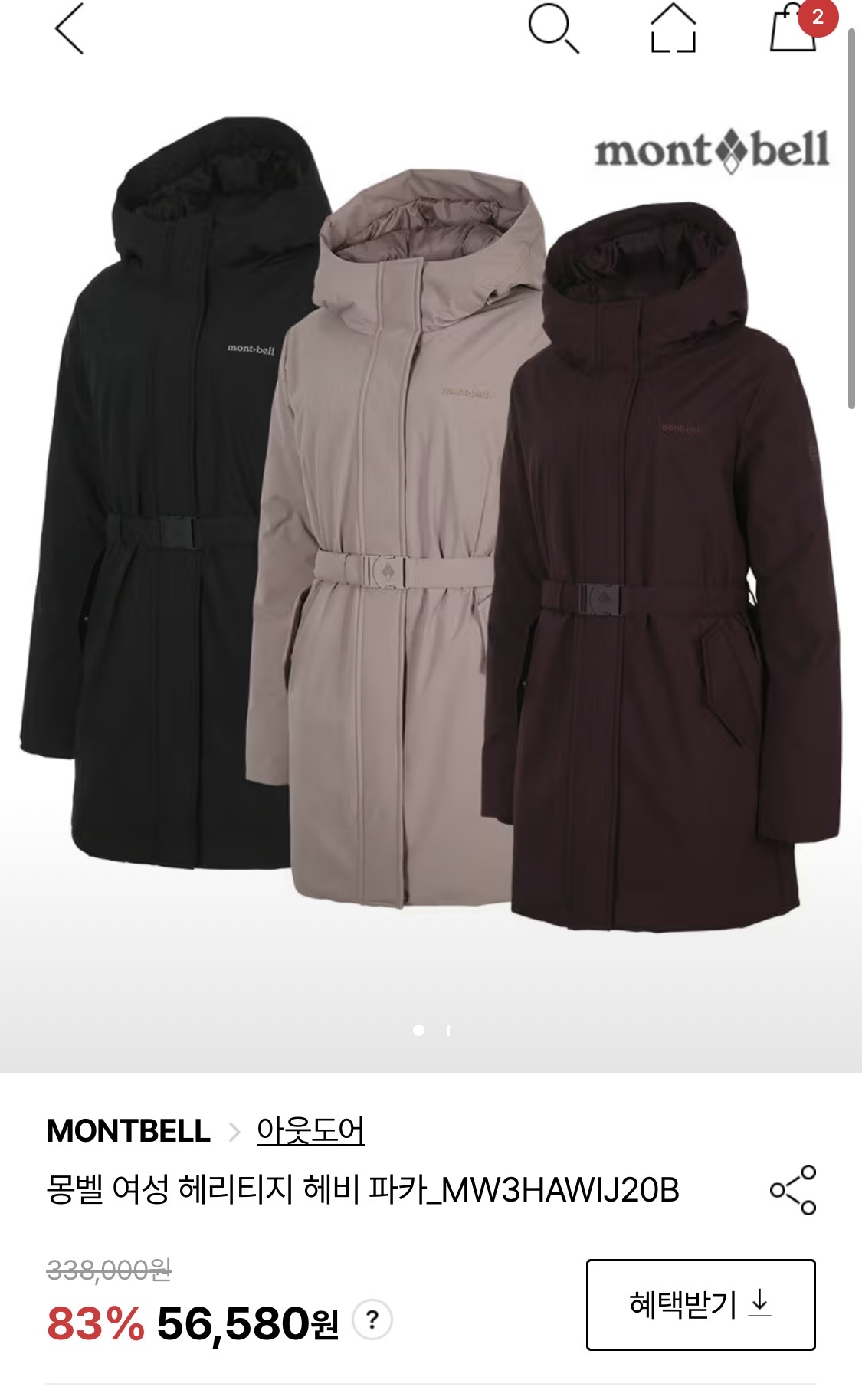Image resolution: width=862 pixels, height=1400 pixels.
Task: Share this product
Action: (793, 1190)
